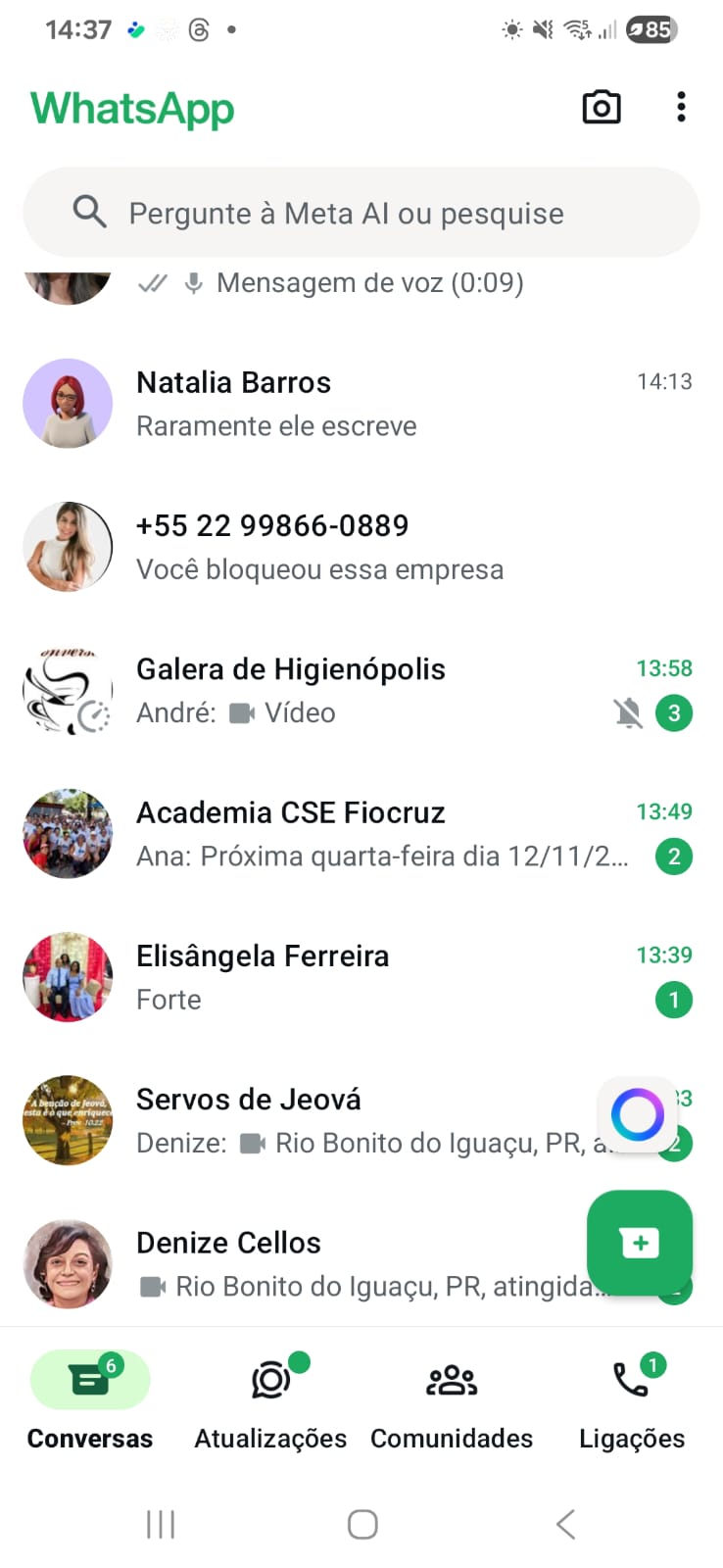The width and height of the screenshot is (723, 1568).
Task: Open the chat with +55 22 99866-0889
Action: 372,547
